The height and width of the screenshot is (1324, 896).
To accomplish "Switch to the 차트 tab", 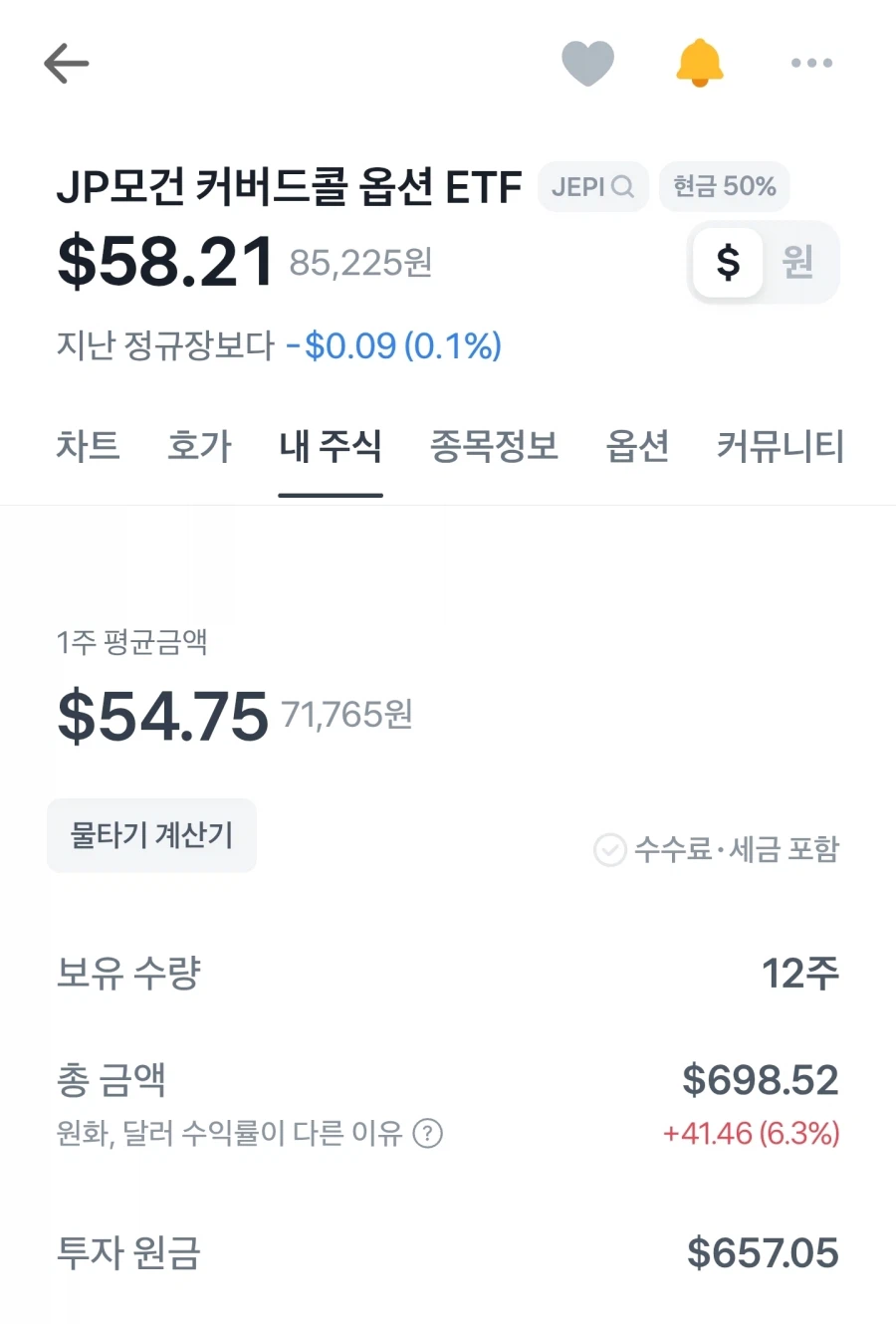I will point(89,448).
